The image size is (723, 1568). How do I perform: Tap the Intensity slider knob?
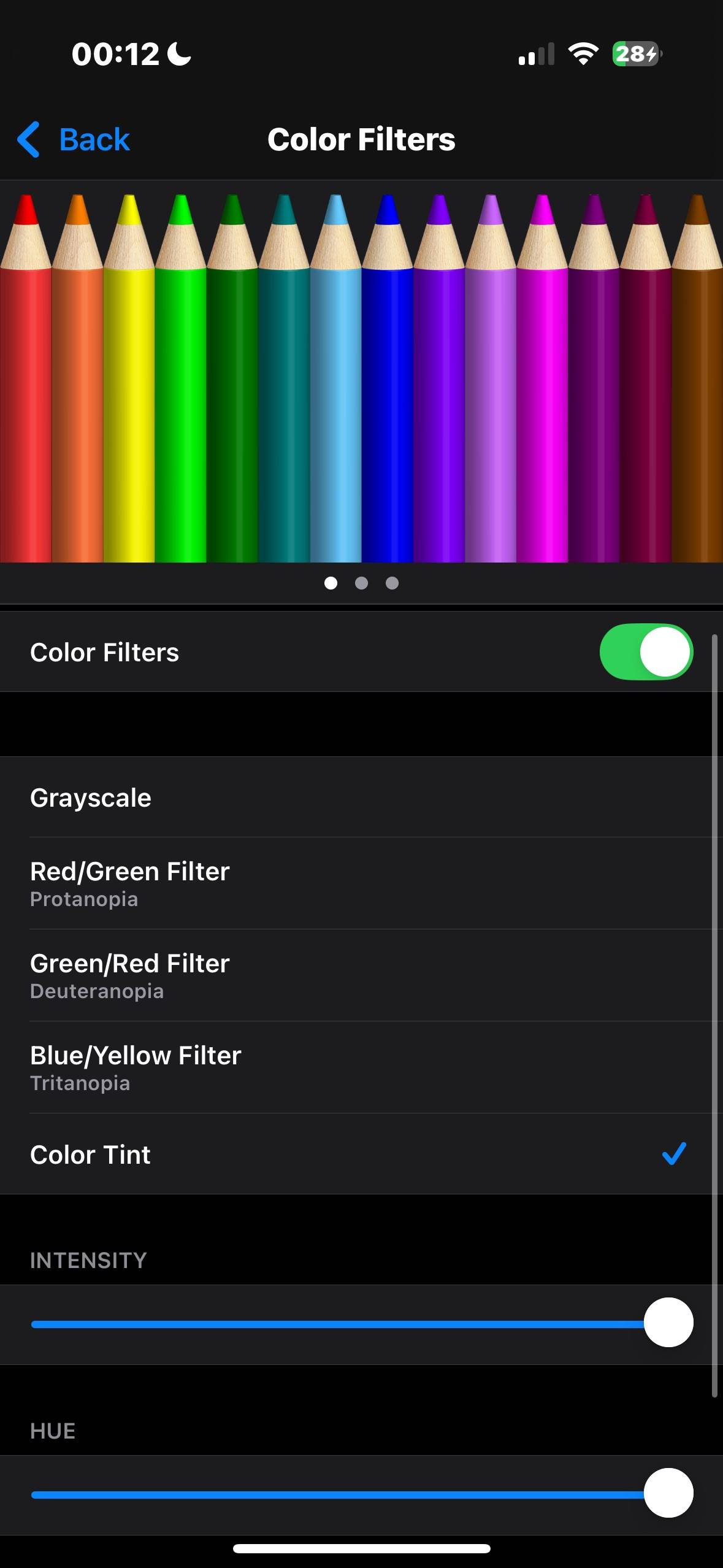point(668,1322)
